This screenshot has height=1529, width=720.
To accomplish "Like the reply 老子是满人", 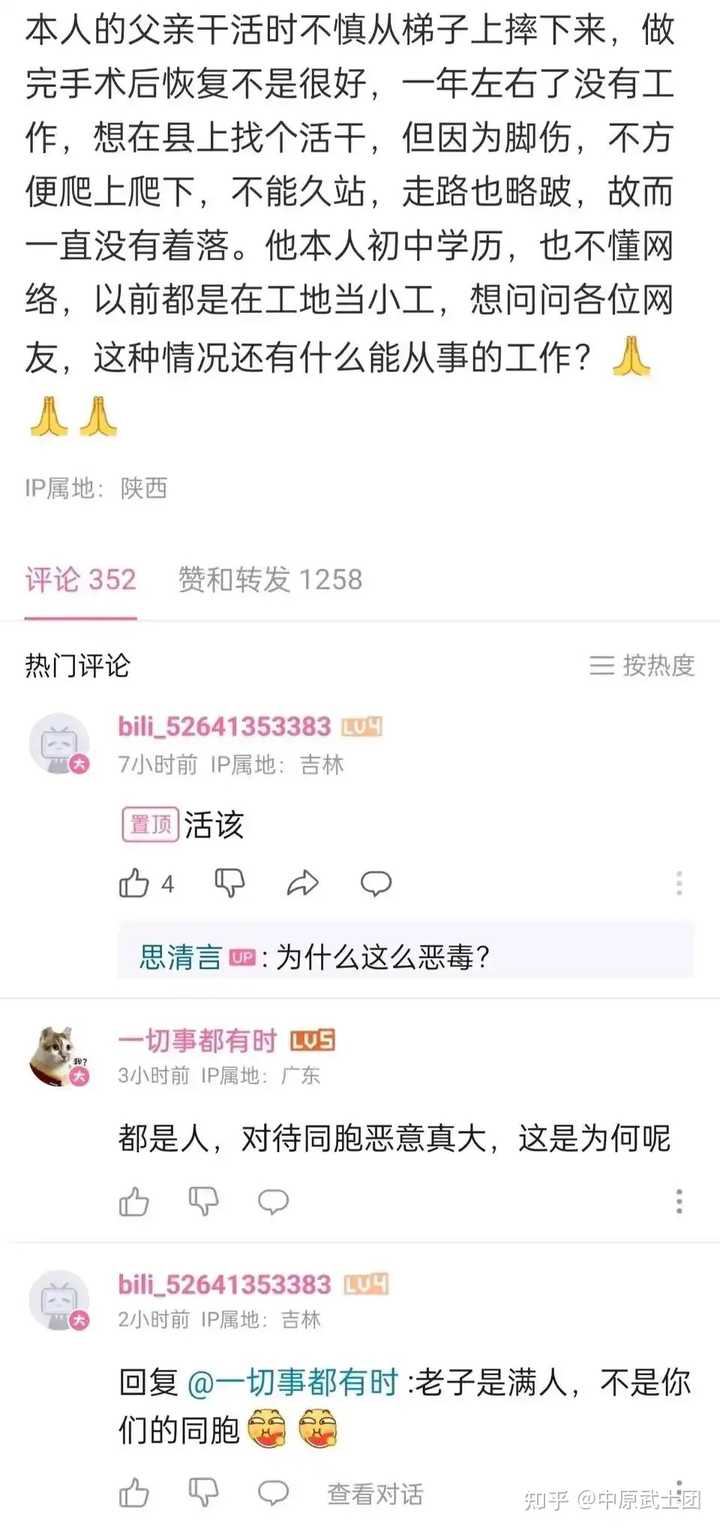I will 134,1494.
